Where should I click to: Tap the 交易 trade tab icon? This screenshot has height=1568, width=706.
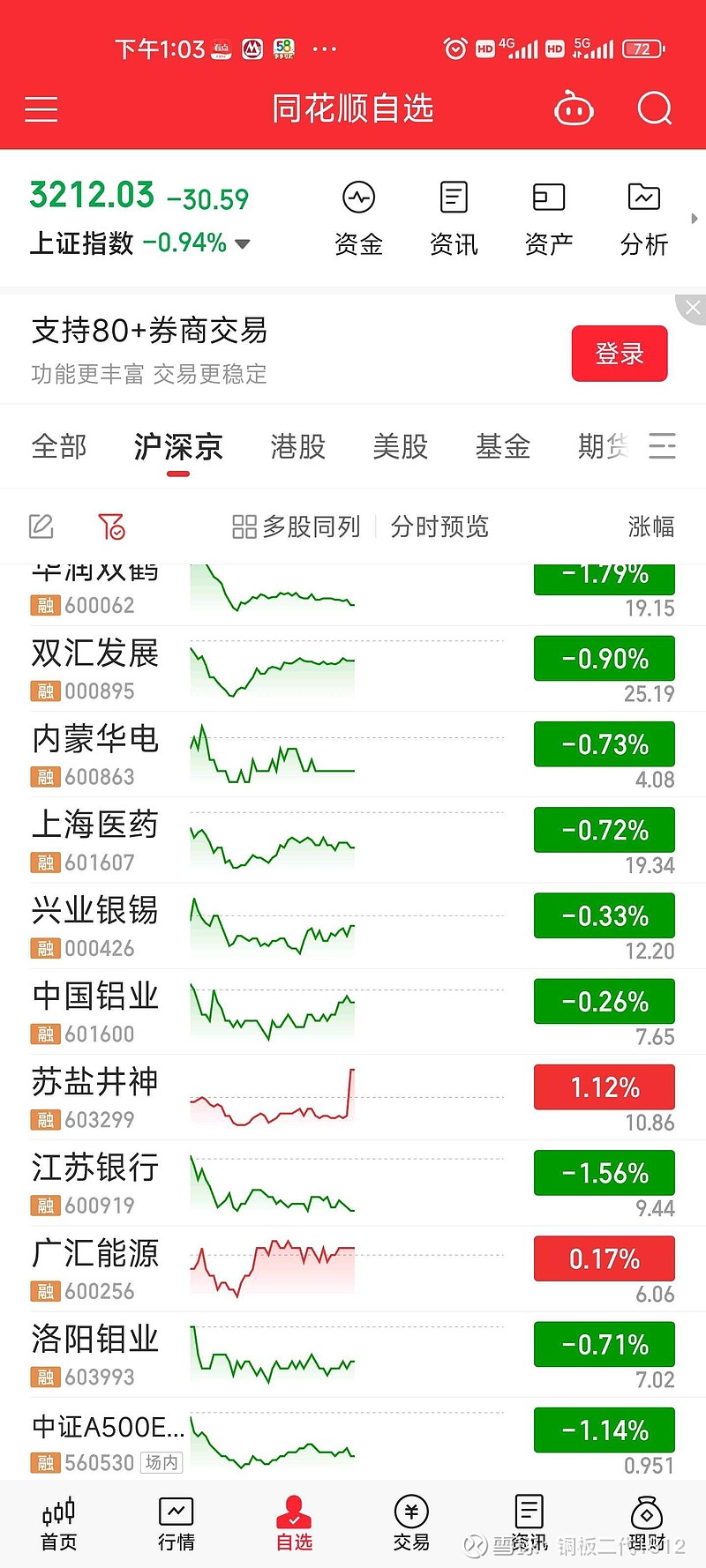pos(410,1519)
